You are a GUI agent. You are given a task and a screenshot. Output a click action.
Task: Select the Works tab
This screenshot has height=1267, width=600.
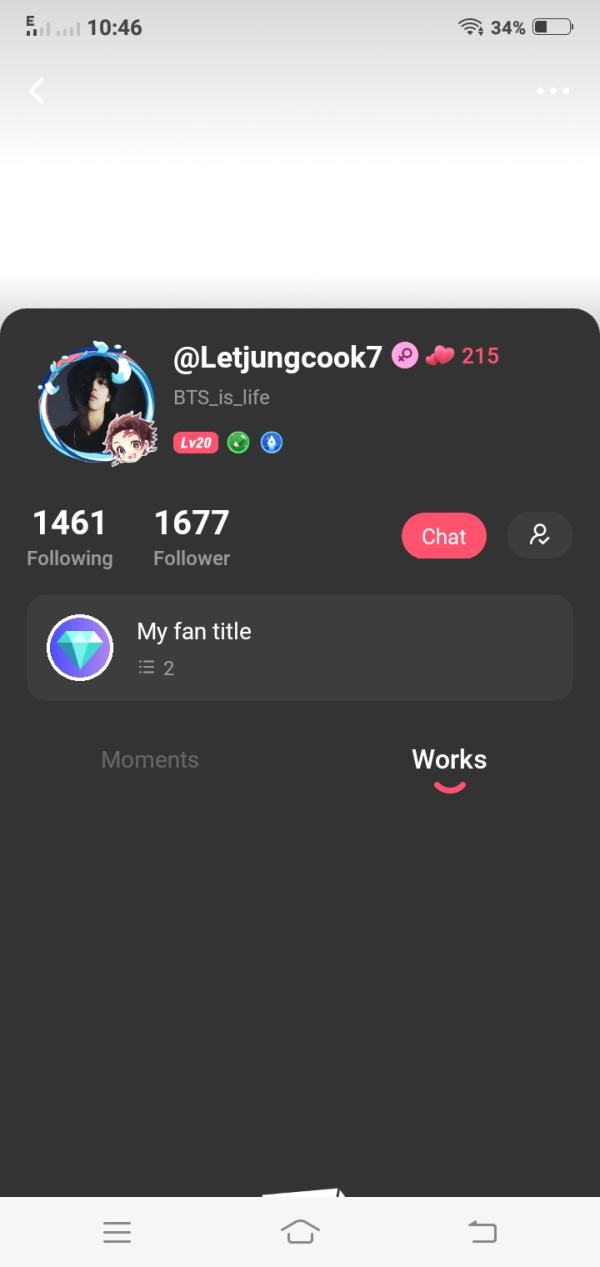click(x=449, y=760)
